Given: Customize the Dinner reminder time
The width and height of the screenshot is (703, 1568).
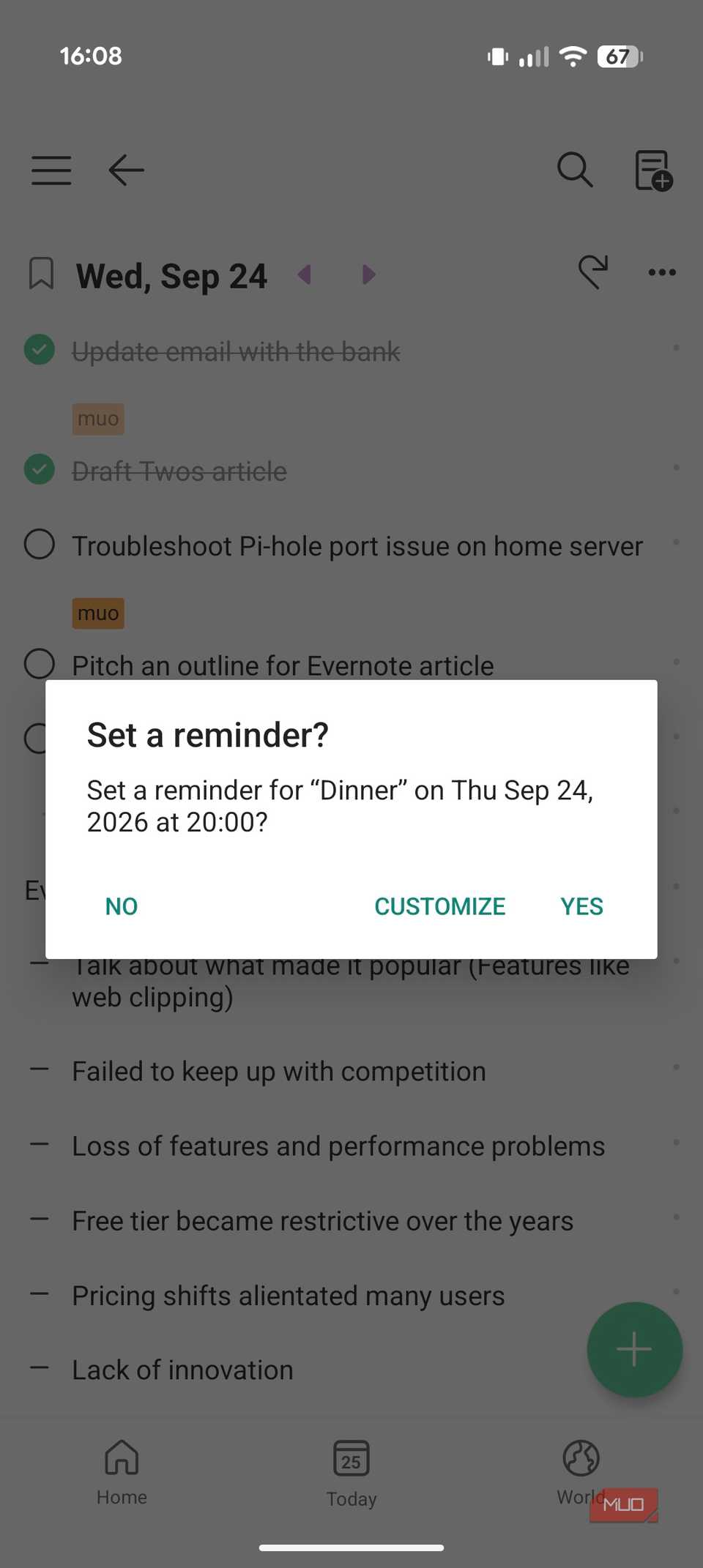Looking at the screenshot, I should click(x=439, y=906).
